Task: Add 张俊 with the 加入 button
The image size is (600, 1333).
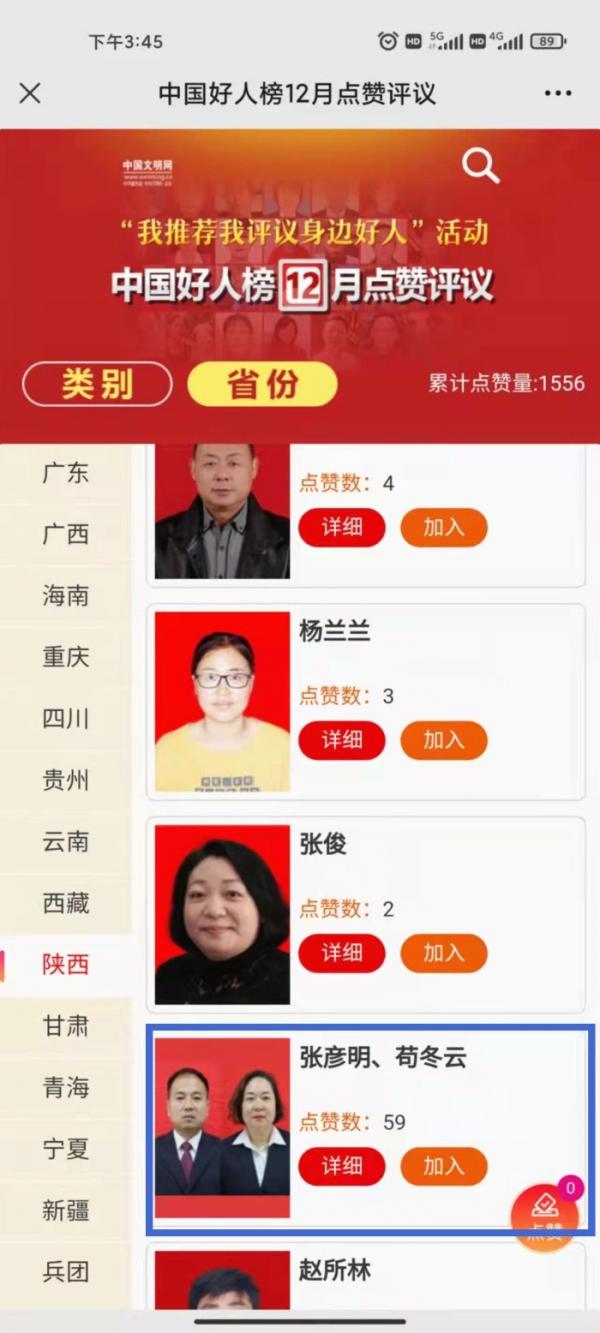Action: tap(443, 953)
